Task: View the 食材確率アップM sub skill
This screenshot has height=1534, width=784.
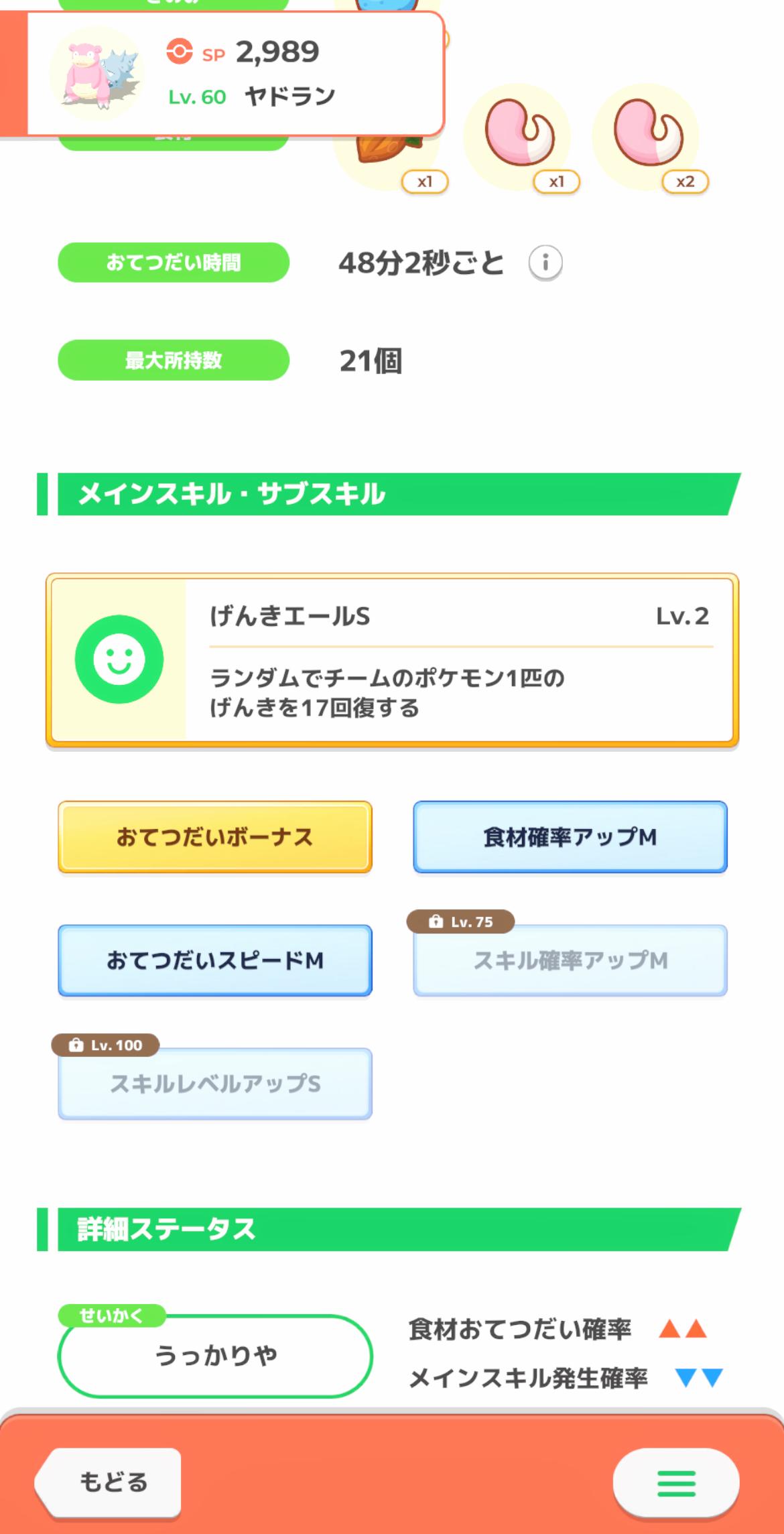Action: (x=570, y=837)
